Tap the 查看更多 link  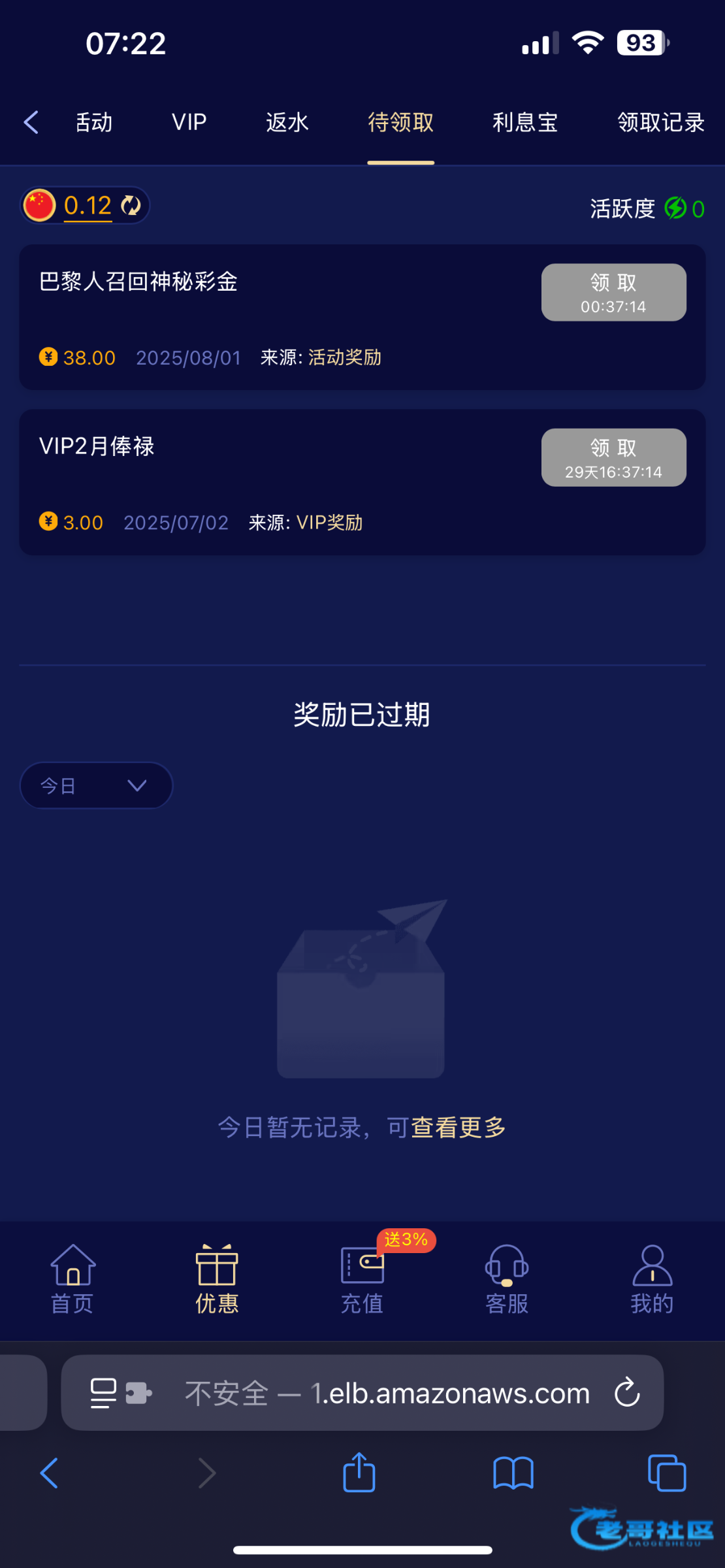(459, 1128)
